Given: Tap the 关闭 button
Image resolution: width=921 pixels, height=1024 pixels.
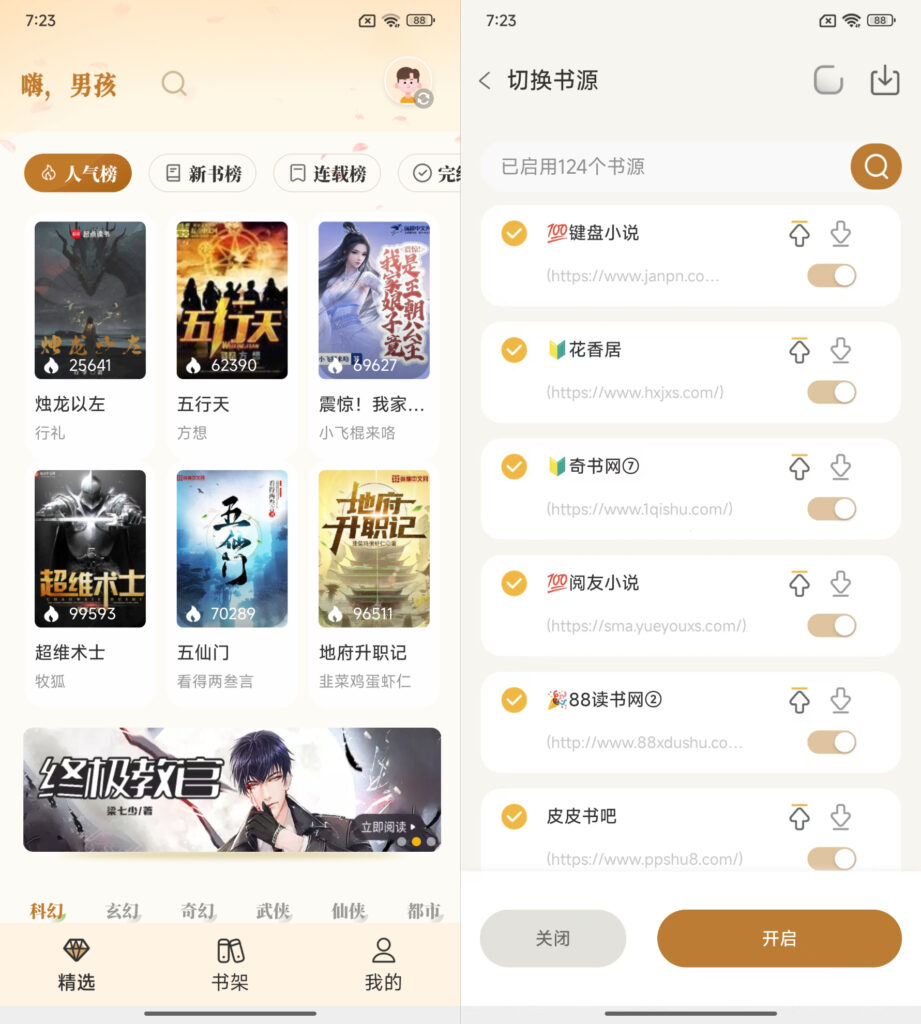Looking at the screenshot, I should (x=553, y=938).
